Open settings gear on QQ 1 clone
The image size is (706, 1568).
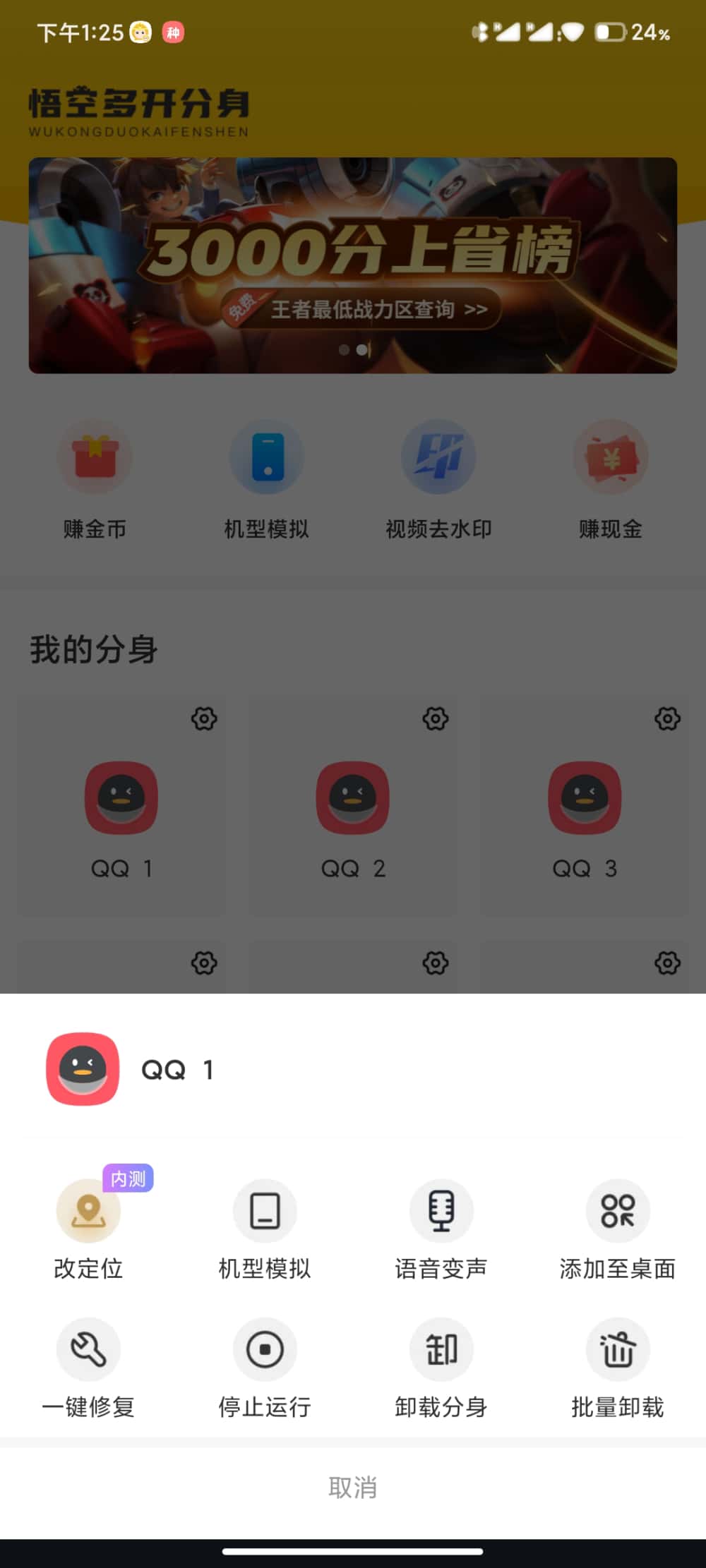point(203,719)
